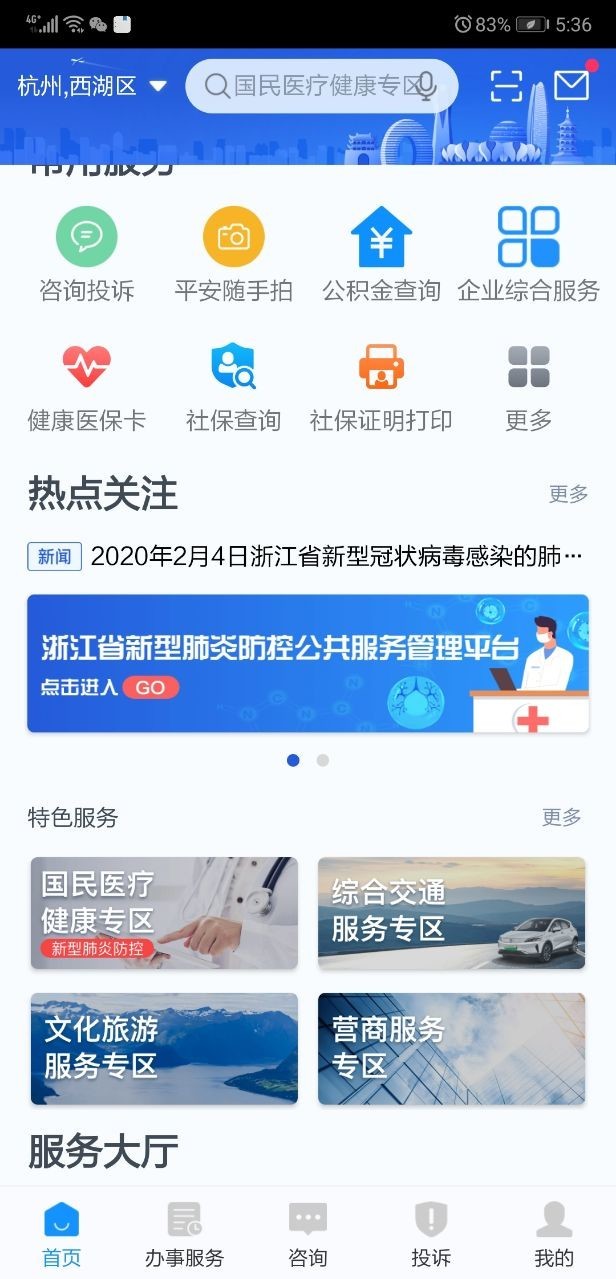Start voice search with the microphone icon
This screenshot has width=616, height=1279.
click(427, 86)
